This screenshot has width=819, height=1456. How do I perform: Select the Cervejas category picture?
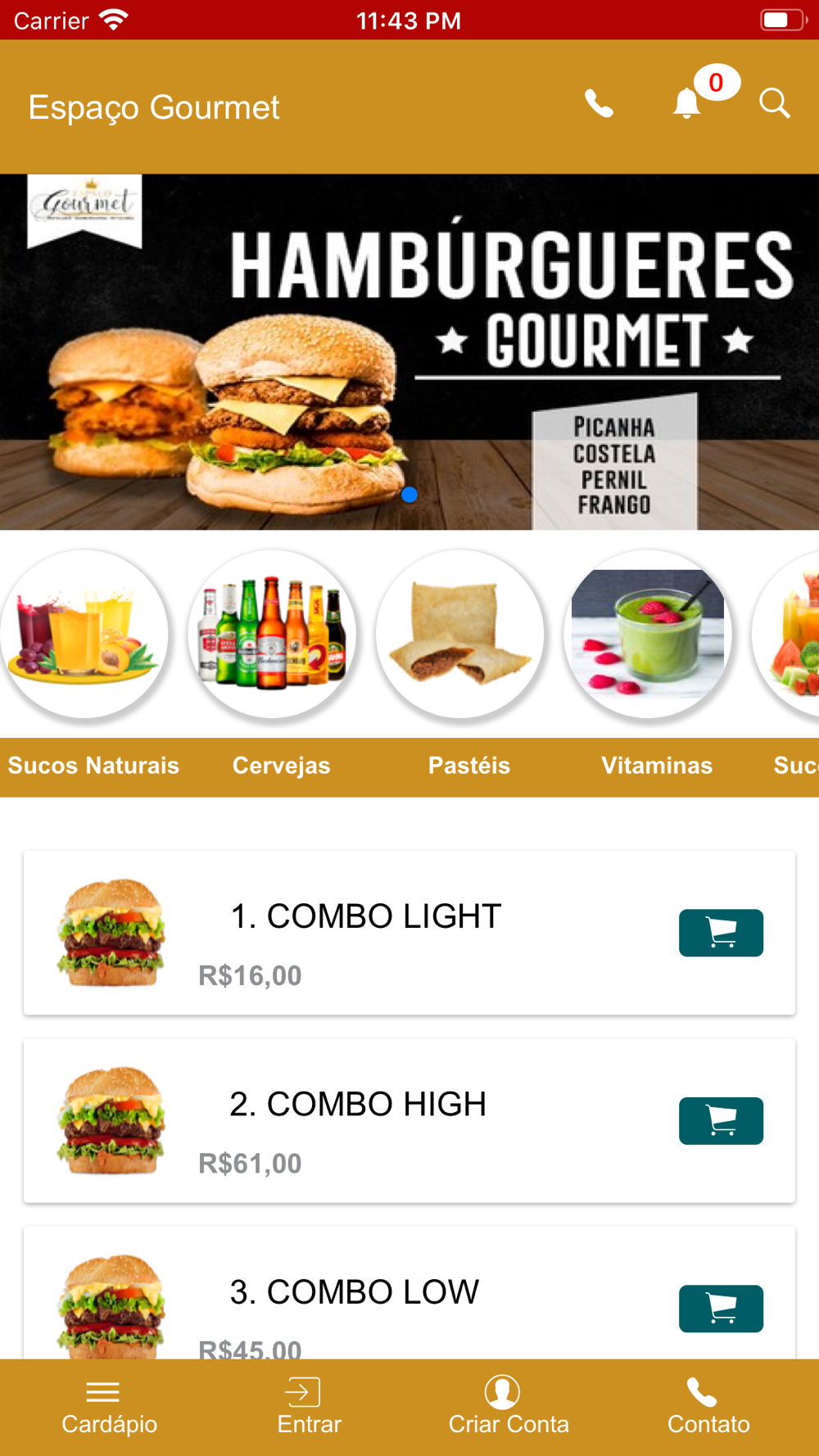click(273, 634)
